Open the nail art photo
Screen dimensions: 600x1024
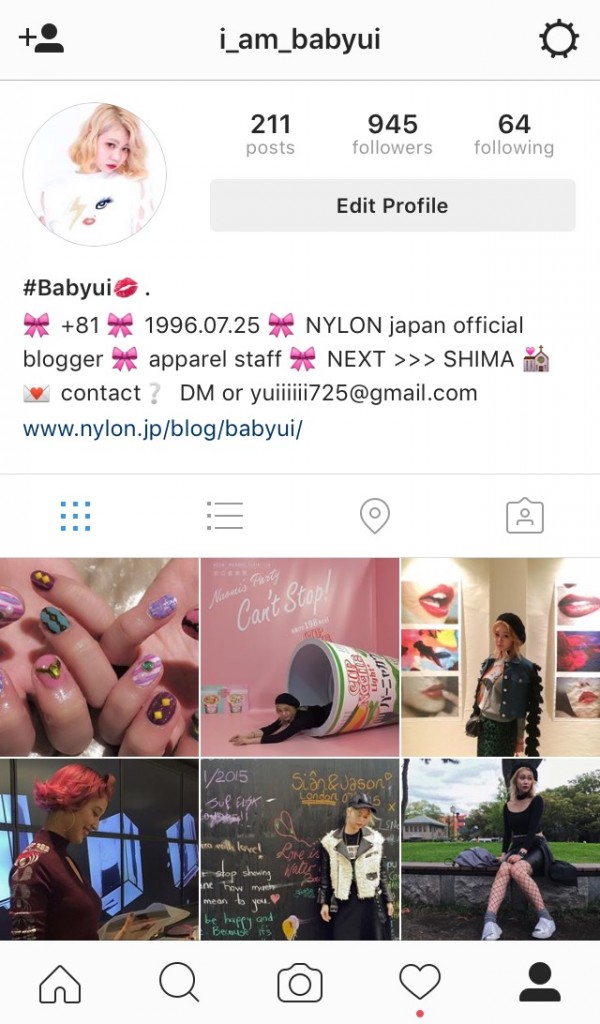pos(99,656)
